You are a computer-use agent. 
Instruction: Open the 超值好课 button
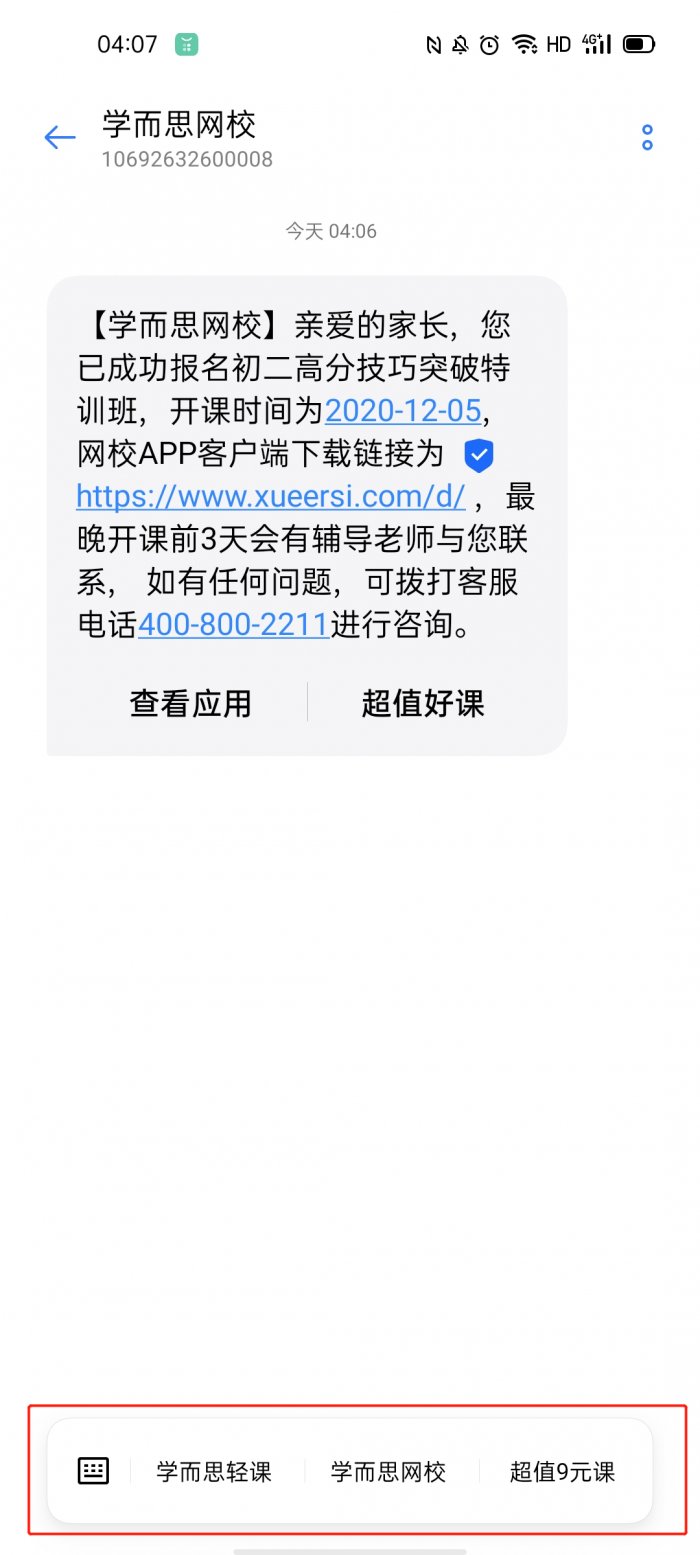click(x=423, y=704)
